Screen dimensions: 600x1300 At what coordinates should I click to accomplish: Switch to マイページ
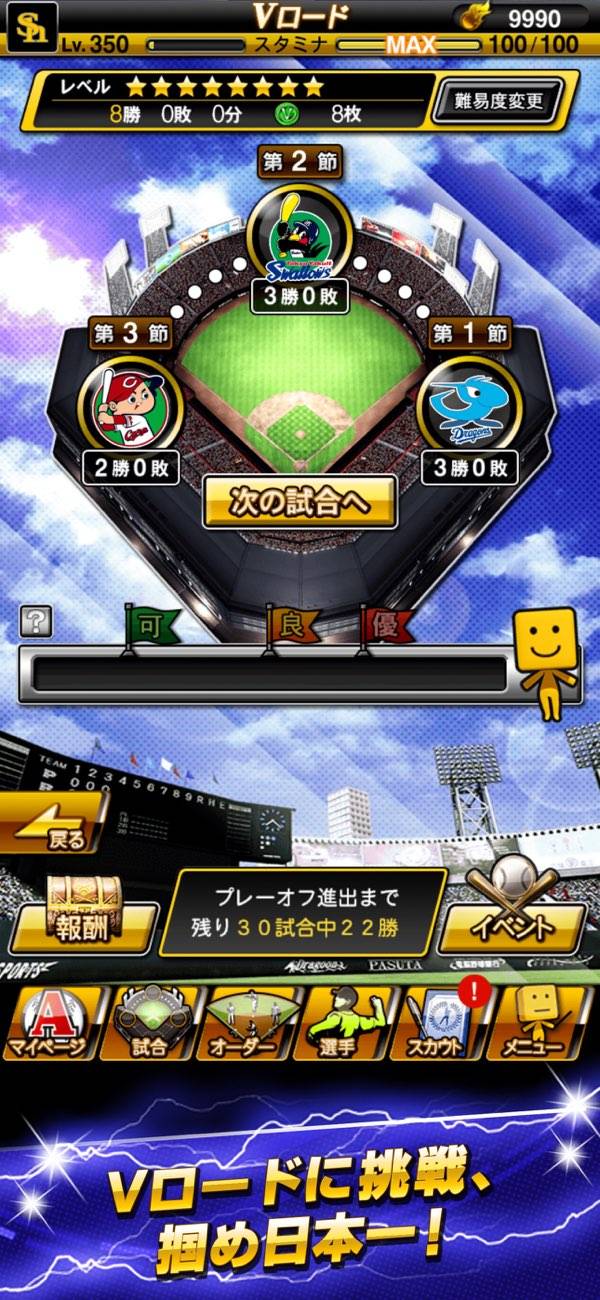[50, 1023]
